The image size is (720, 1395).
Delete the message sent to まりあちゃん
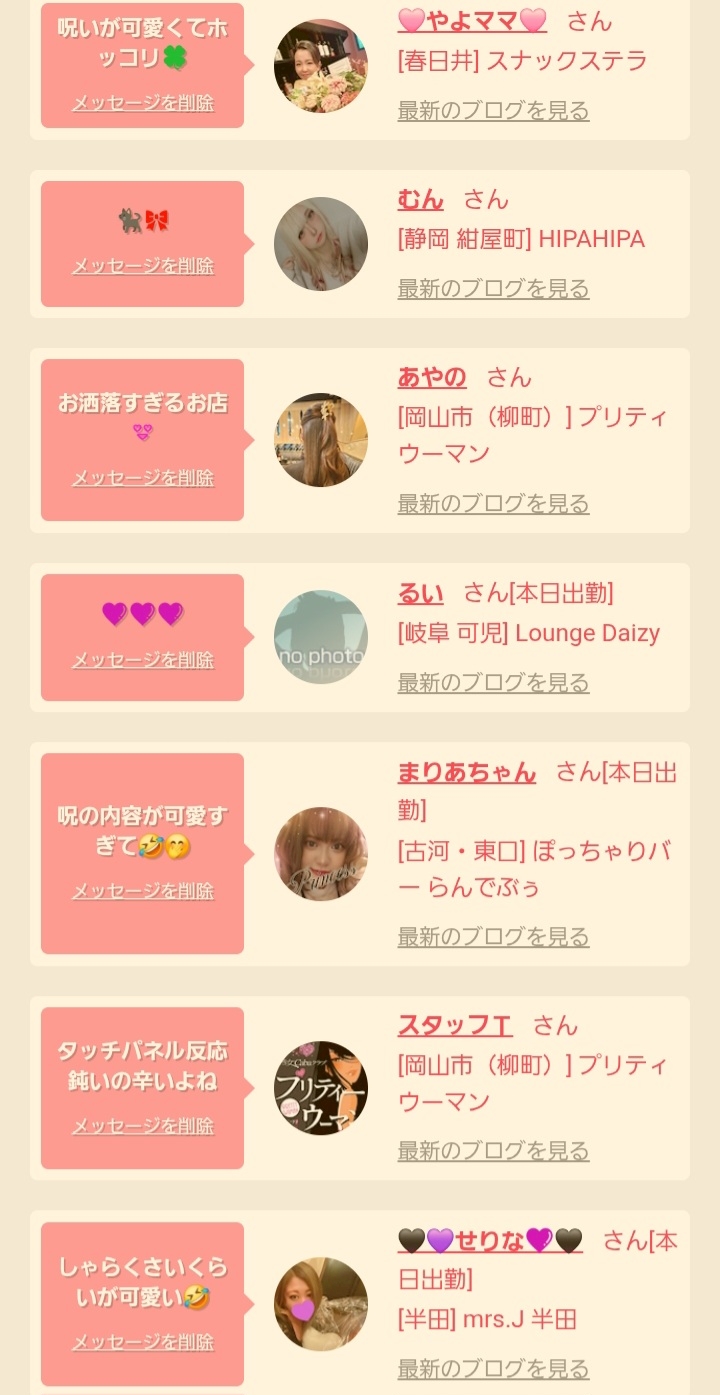click(143, 891)
